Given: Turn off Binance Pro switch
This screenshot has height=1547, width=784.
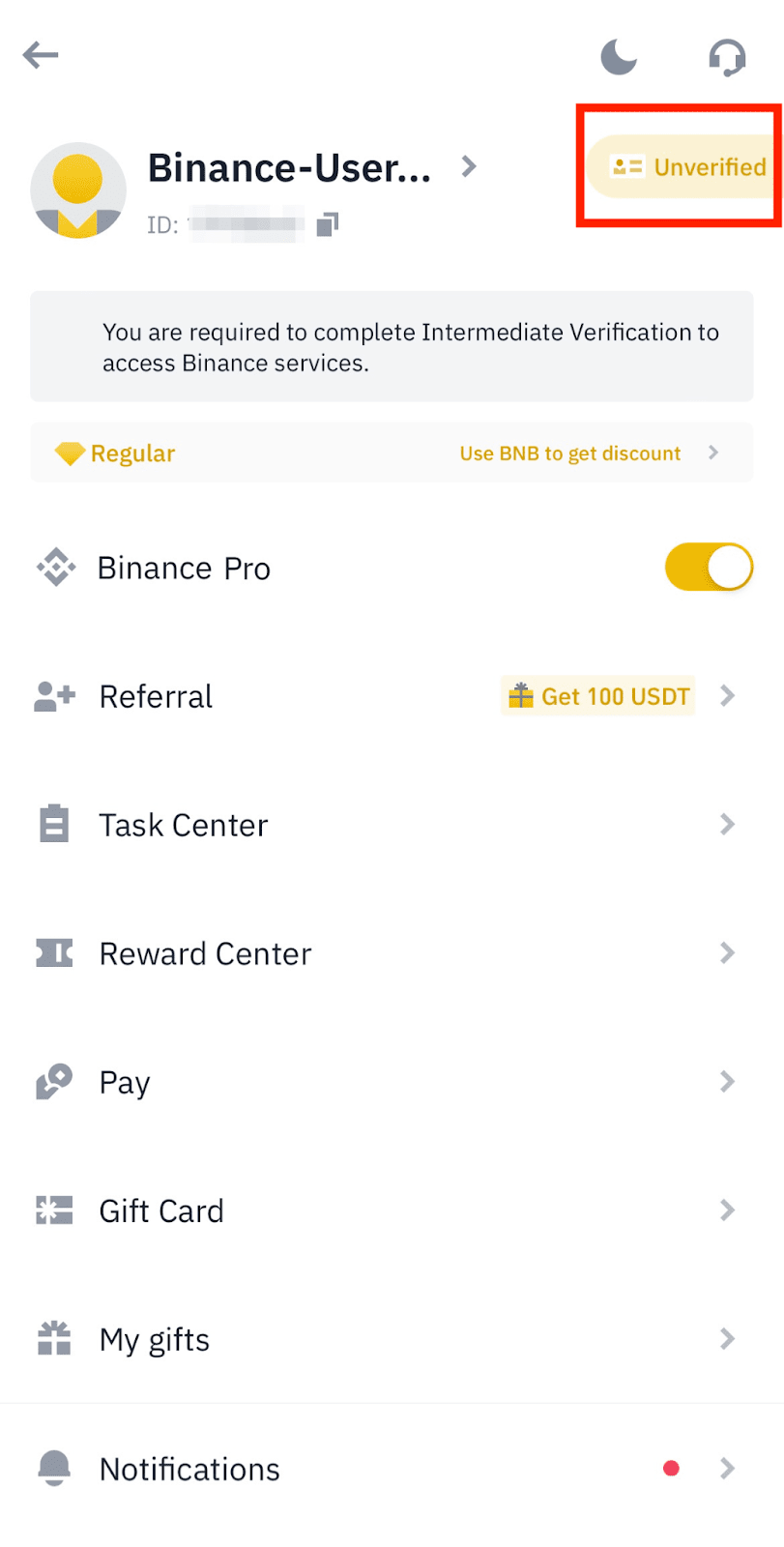Looking at the screenshot, I should tap(709, 568).
